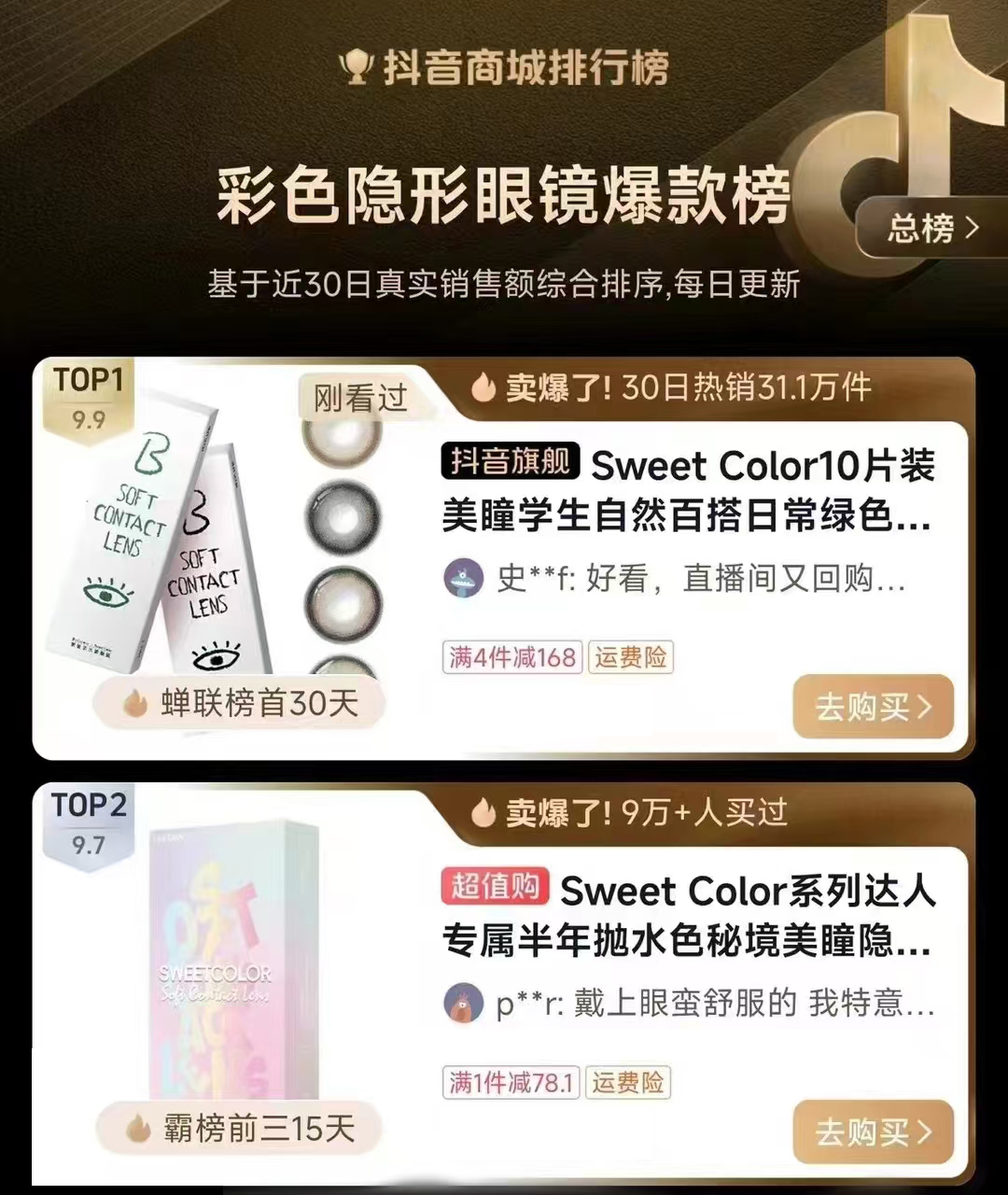
Task: Tap 去购买 for the TOP2 半年抛 lenses
Action: 873,1132
